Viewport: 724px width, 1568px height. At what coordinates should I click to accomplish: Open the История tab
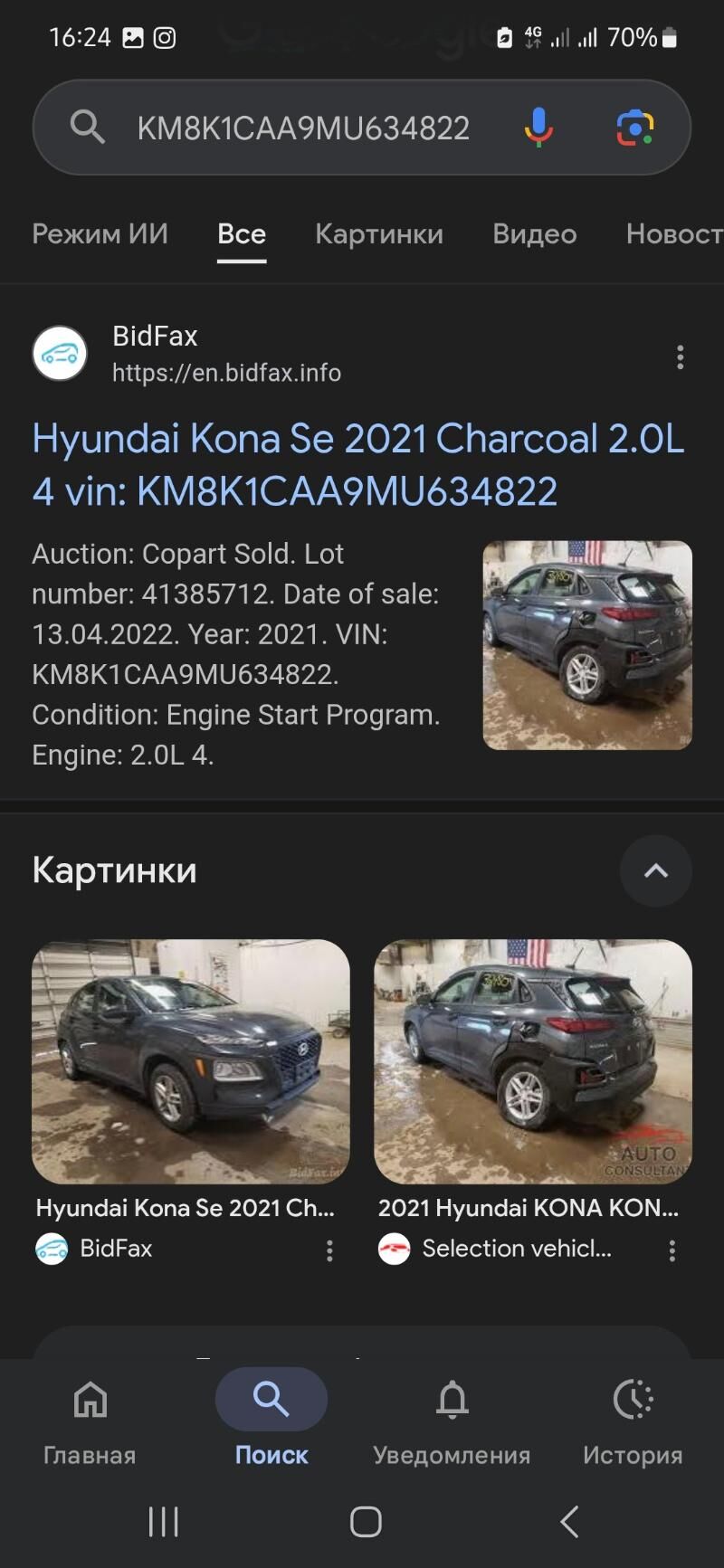point(633,1418)
